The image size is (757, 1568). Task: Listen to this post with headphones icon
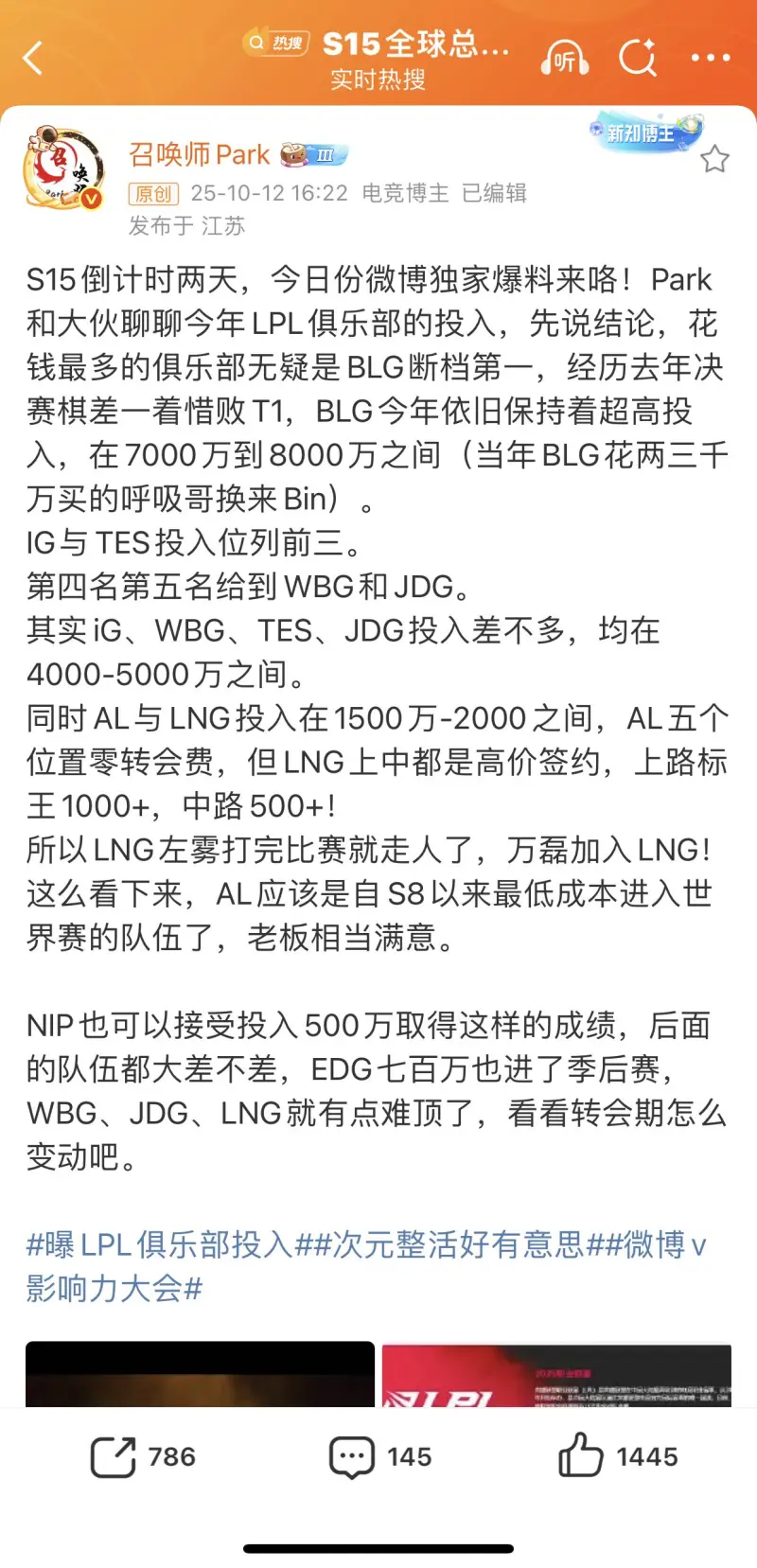565,59
